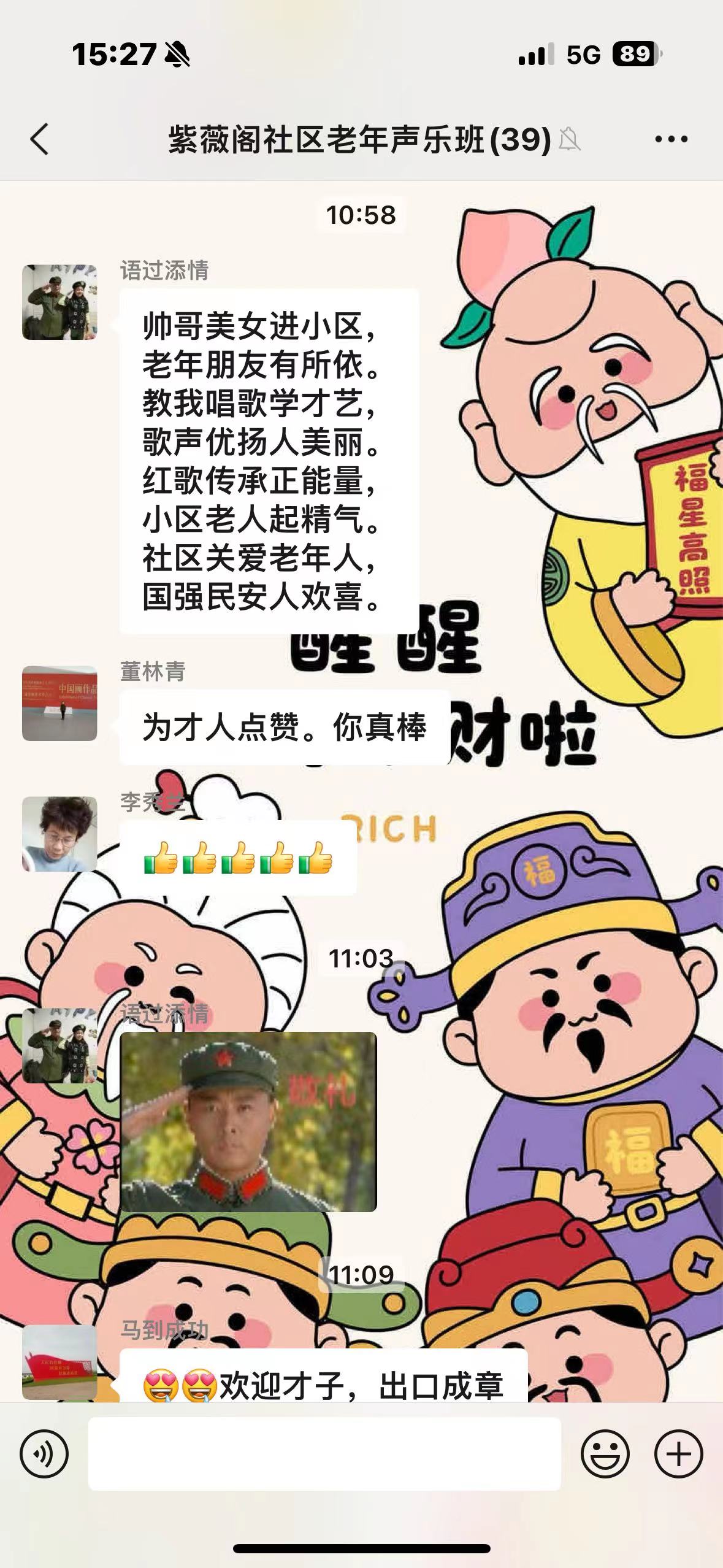Go back from the group chat
Screen dimensions: 723x1568
[39, 139]
